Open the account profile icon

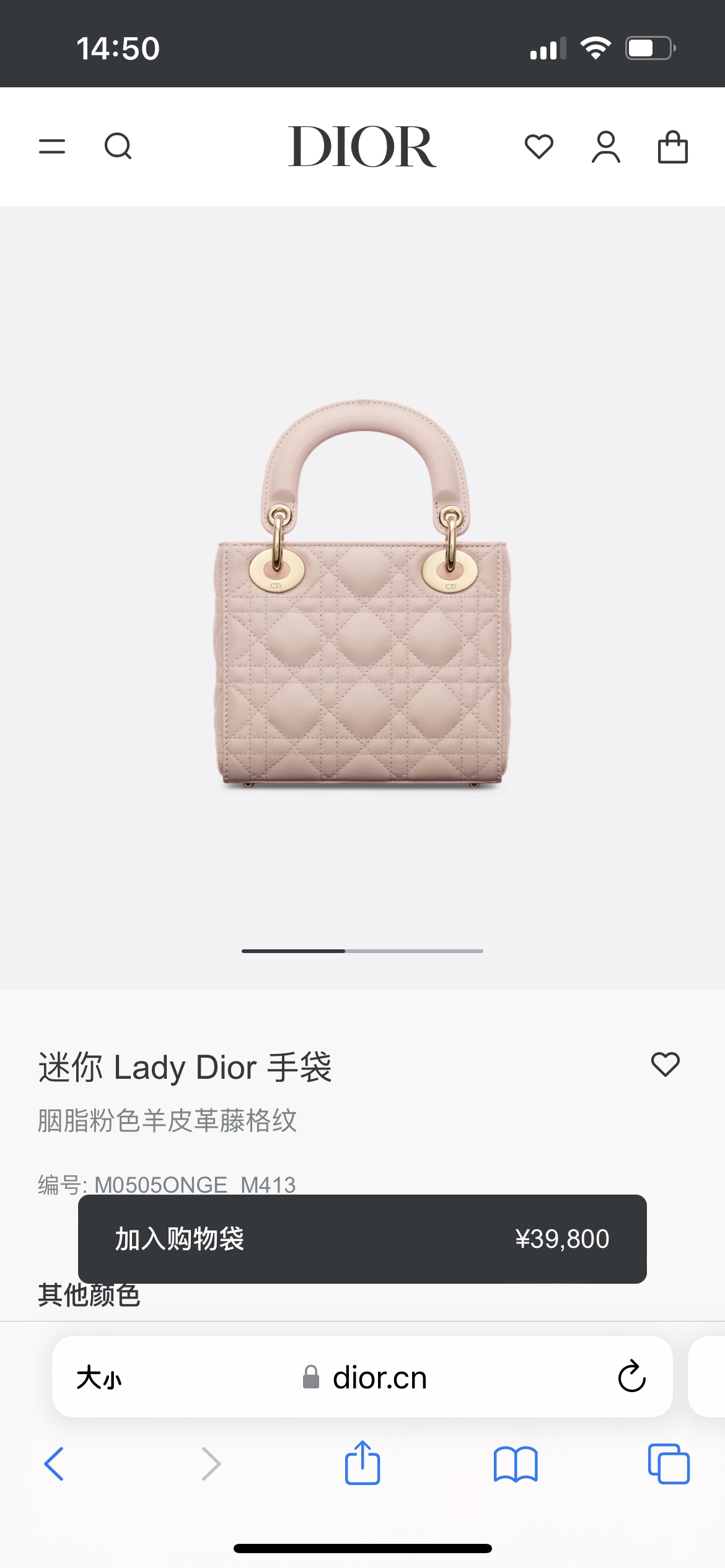coord(605,147)
